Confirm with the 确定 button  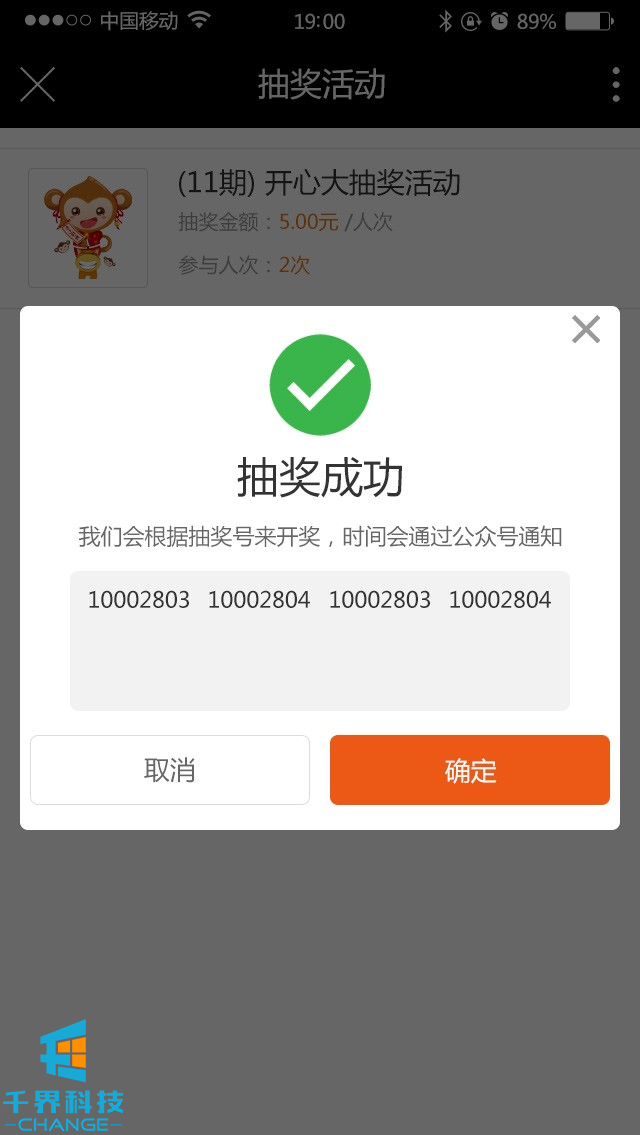pos(470,770)
